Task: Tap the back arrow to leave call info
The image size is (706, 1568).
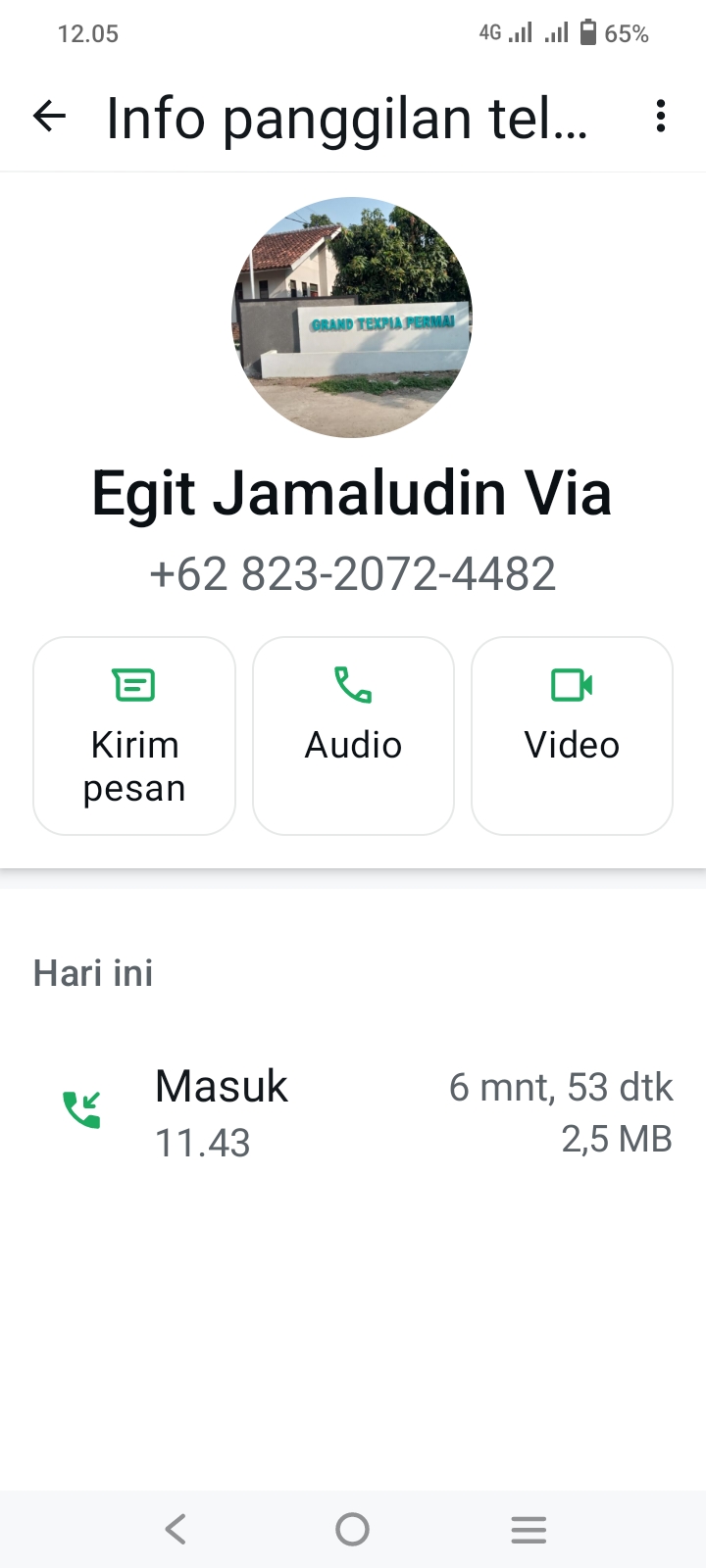Action: pyautogui.click(x=49, y=117)
